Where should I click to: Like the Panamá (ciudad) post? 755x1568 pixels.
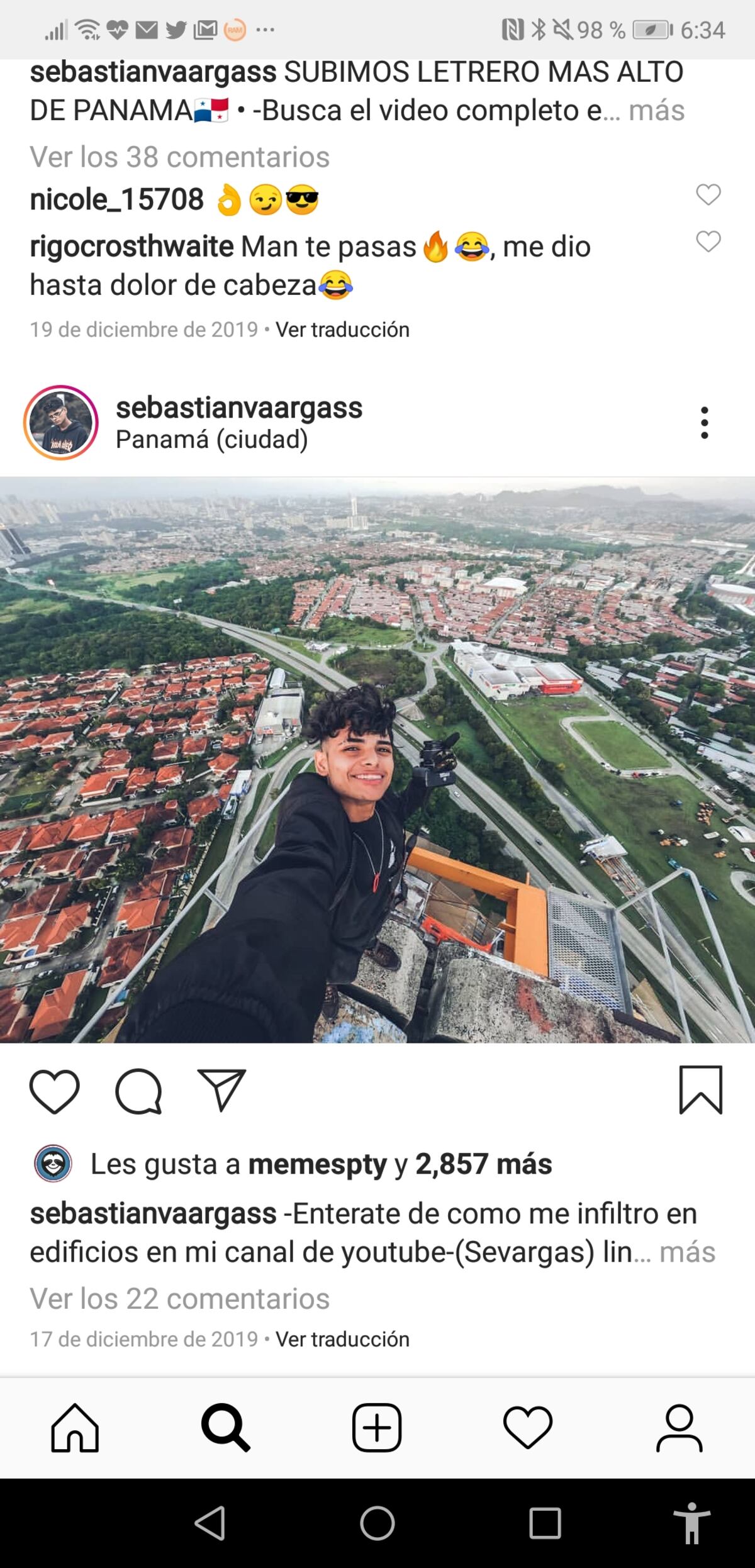55,1091
